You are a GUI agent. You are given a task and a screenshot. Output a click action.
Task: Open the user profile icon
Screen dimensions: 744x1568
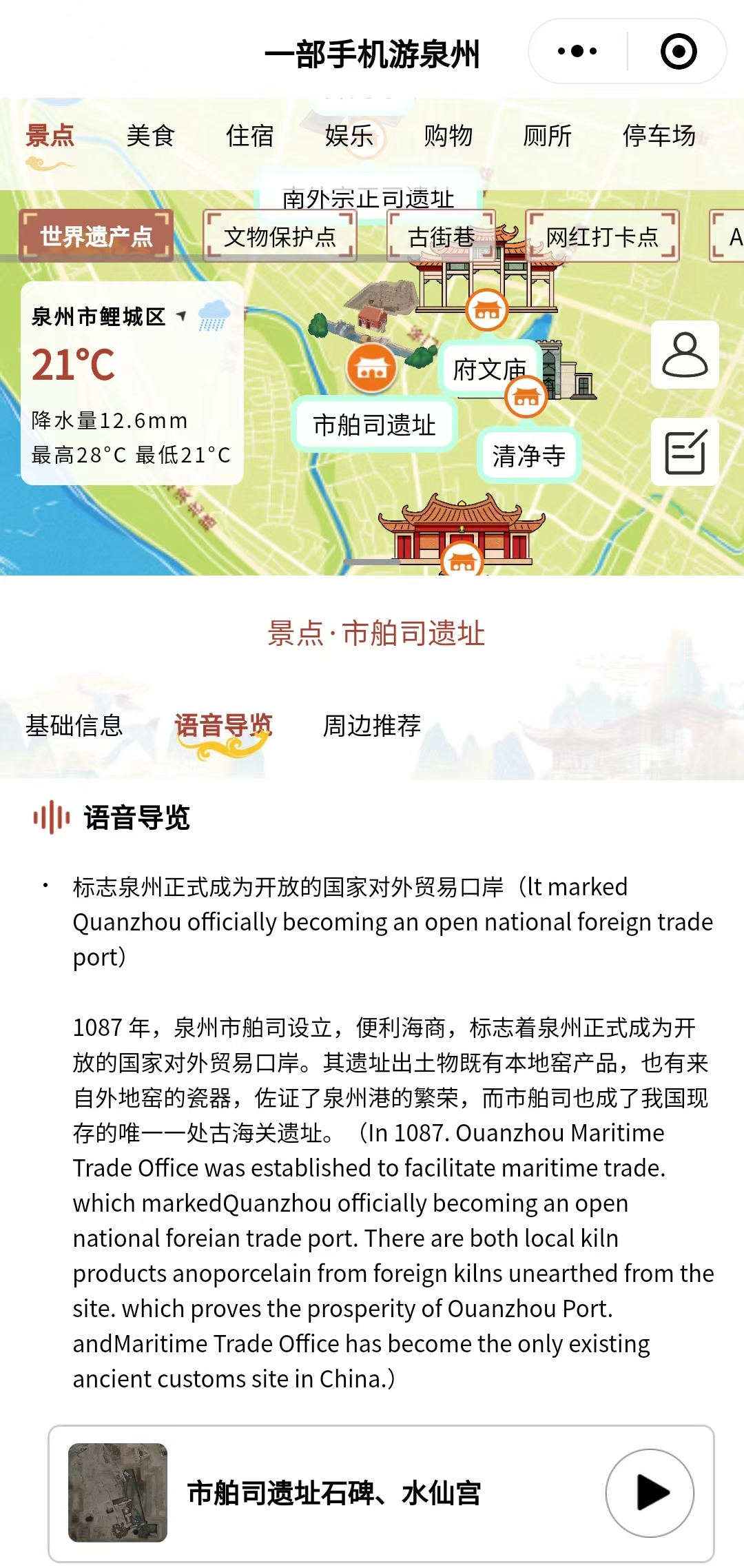tap(685, 355)
